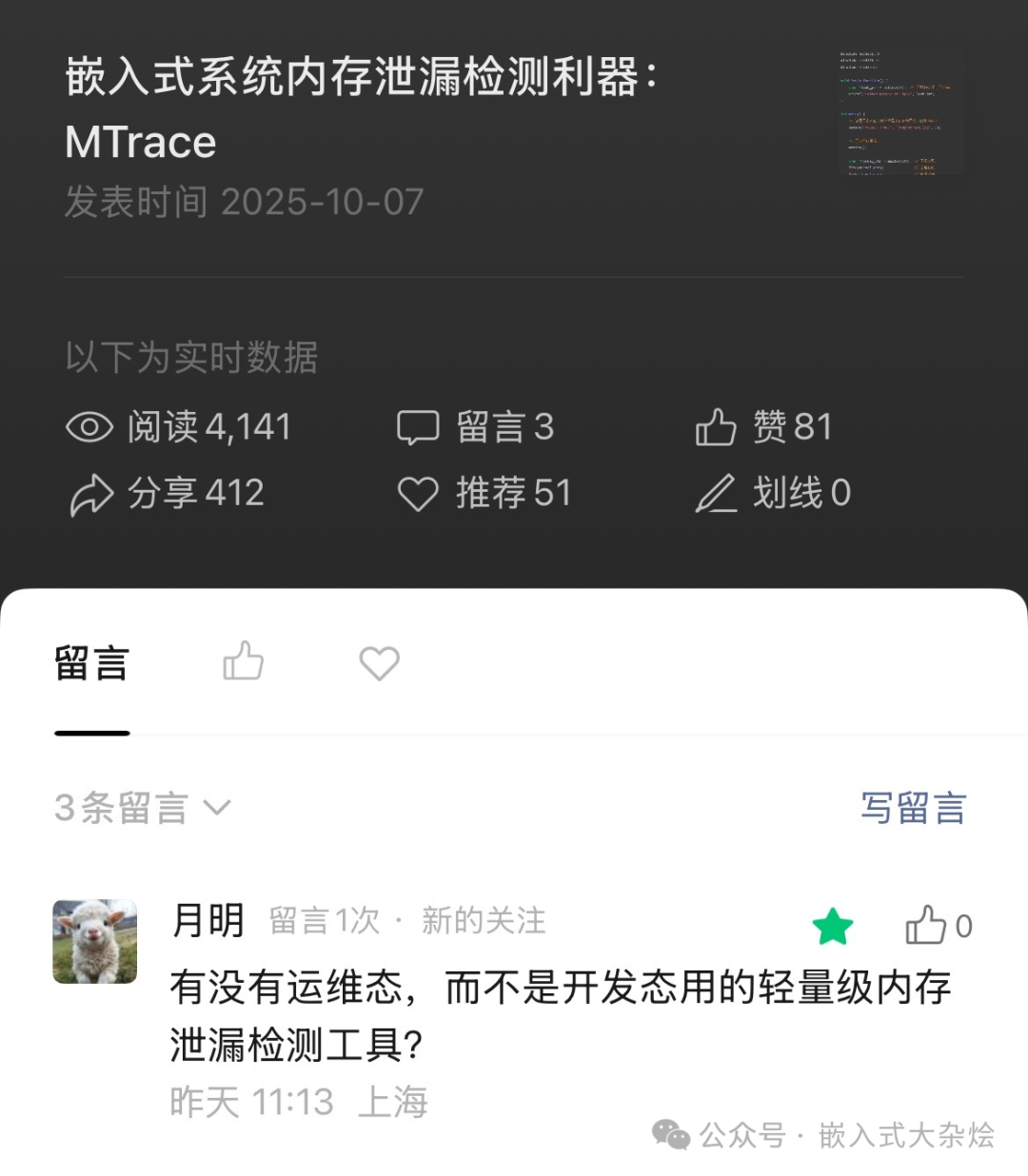Viewport: 1028px width, 1176px height.
Task: Toggle the green star on 月明's comment
Action: (833, 925)
